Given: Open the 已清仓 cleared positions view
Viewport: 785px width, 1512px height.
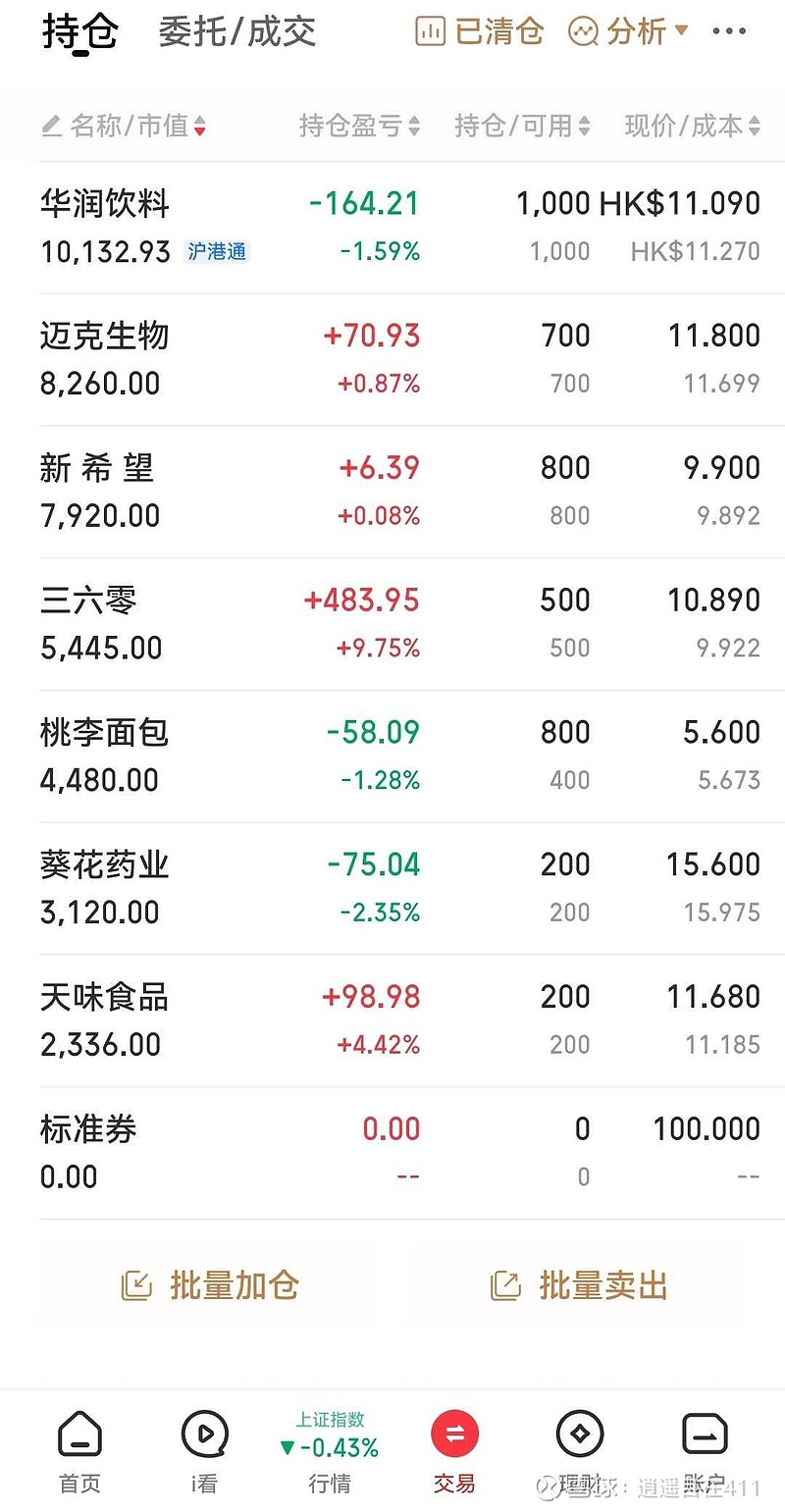Looking at the screenshot, I should tap(479, 31).
